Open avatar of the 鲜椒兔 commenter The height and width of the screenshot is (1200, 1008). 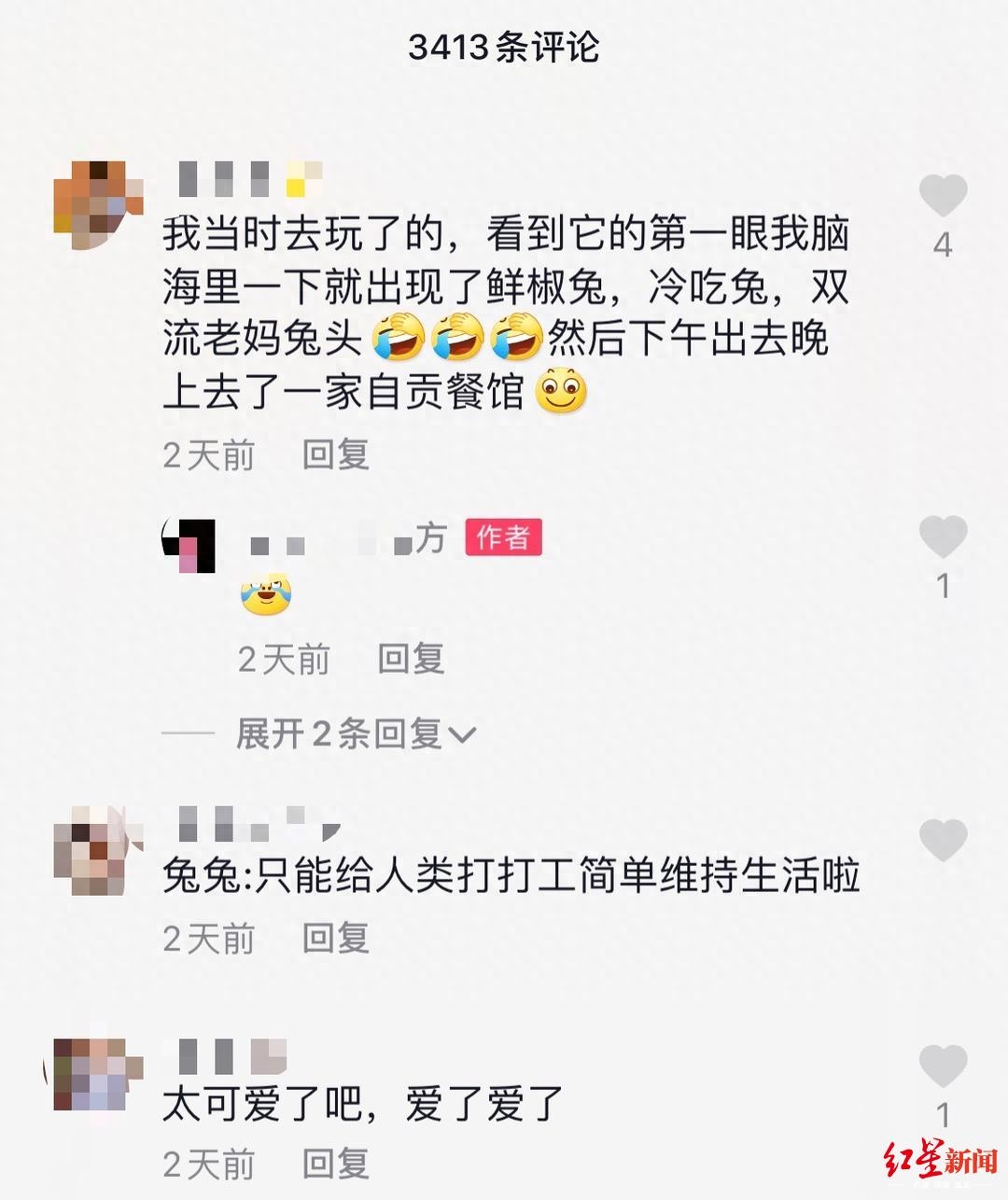96,205
